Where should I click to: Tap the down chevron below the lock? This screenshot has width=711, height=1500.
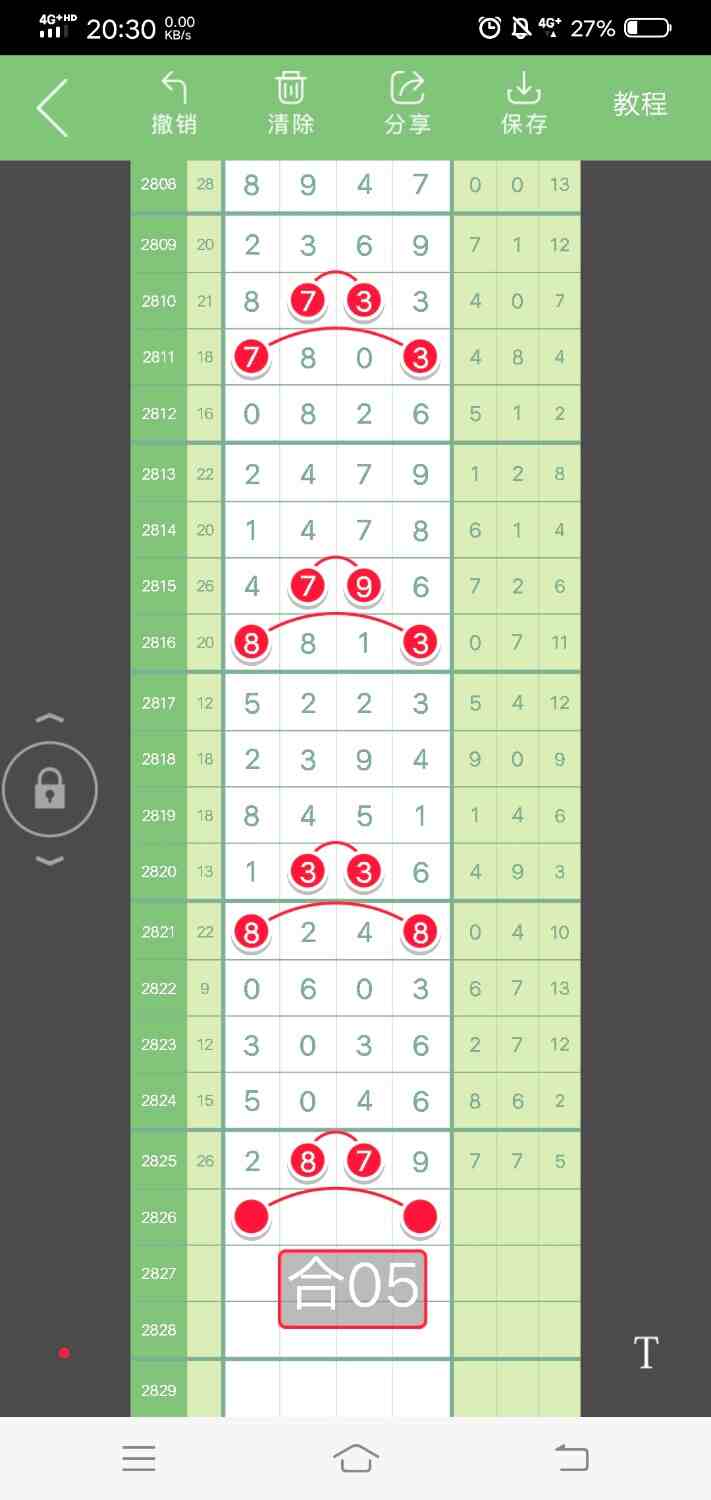pyautogui.click(x=50, y=861)
